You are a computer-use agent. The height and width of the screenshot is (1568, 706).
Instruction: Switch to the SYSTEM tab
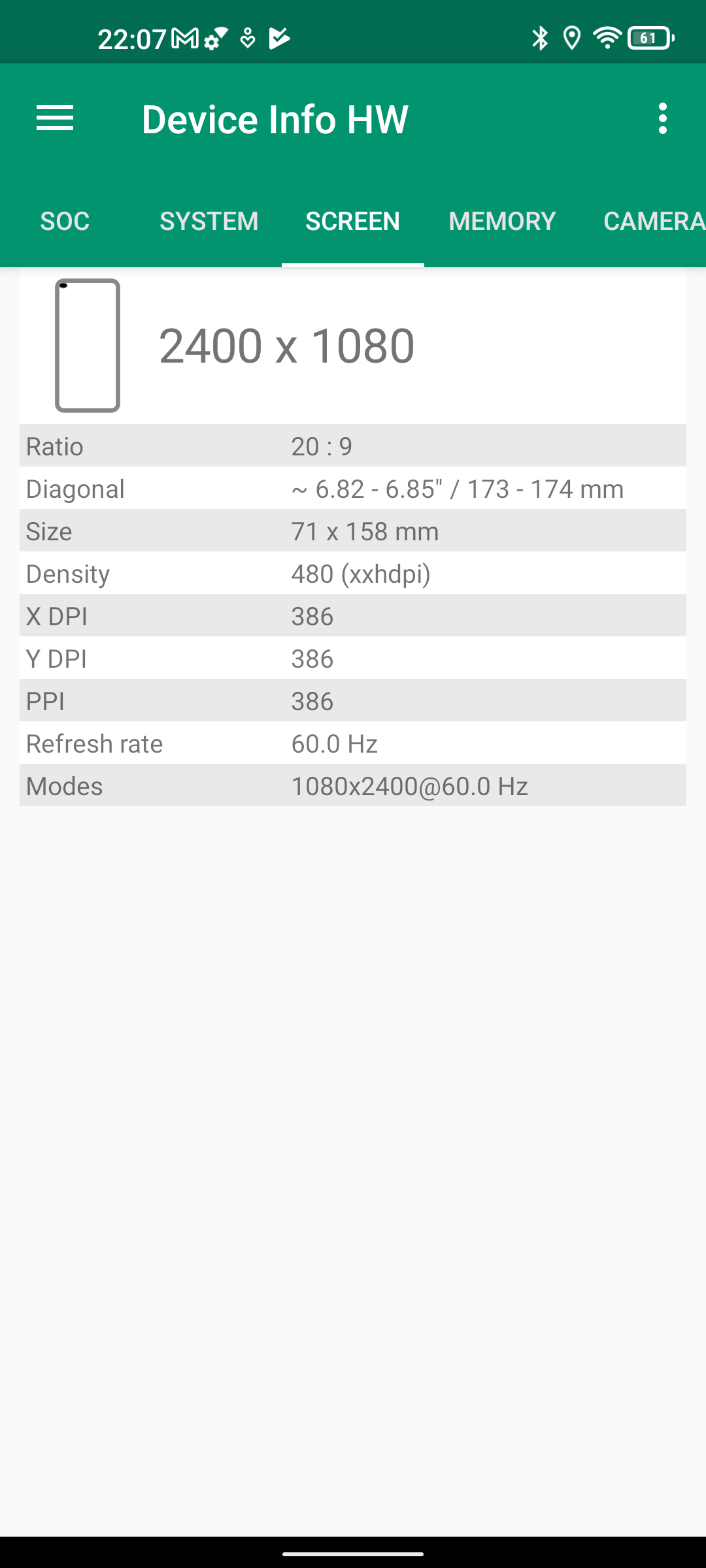click(209, 221)
